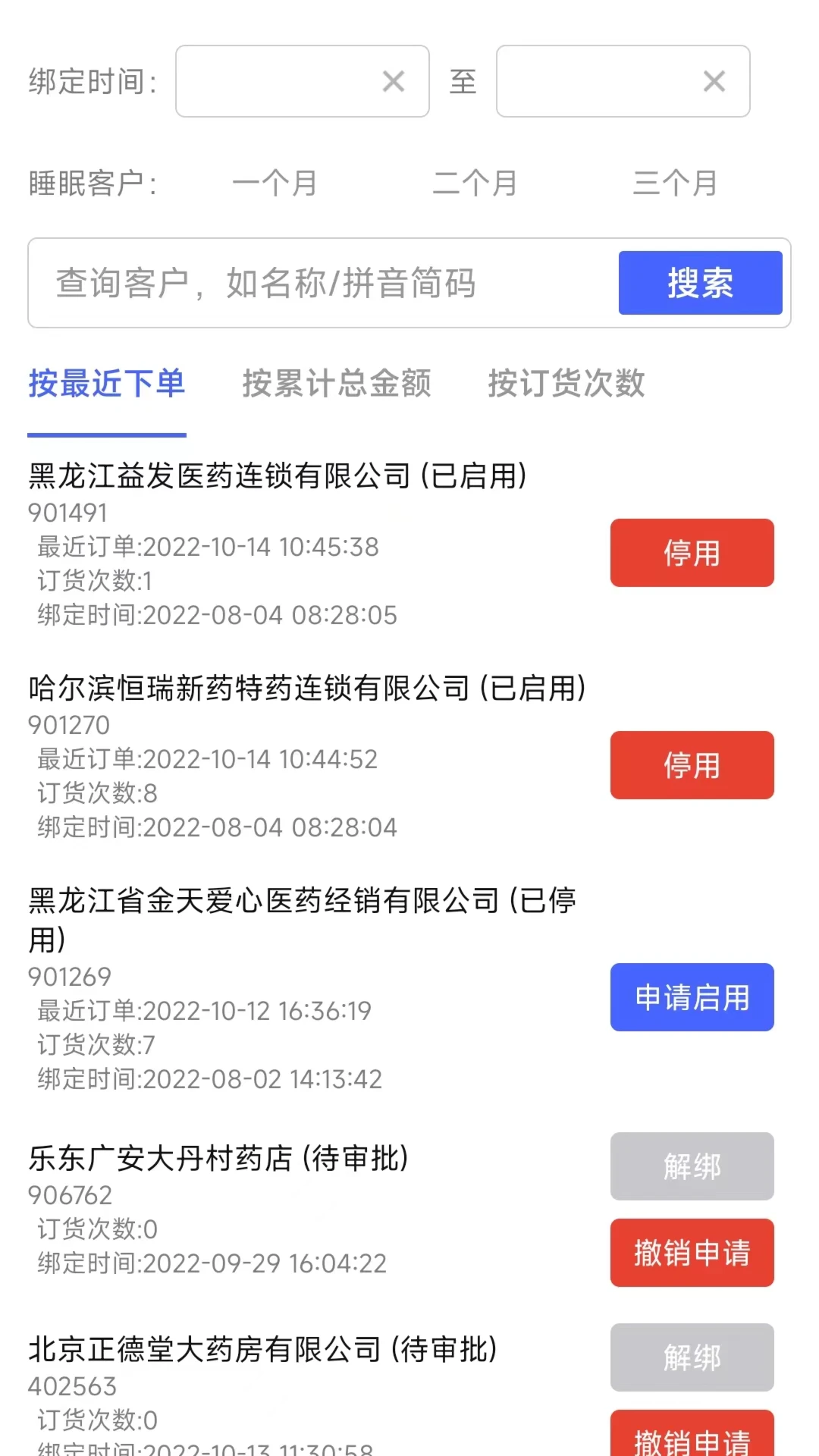Open the customer search input field

tap(318, 283)
